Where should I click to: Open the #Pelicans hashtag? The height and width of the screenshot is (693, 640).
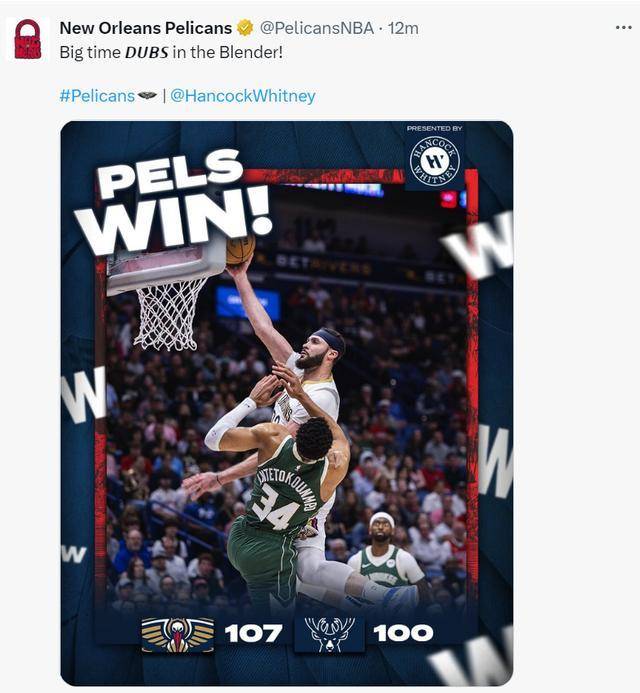click(x=96, y=96)
